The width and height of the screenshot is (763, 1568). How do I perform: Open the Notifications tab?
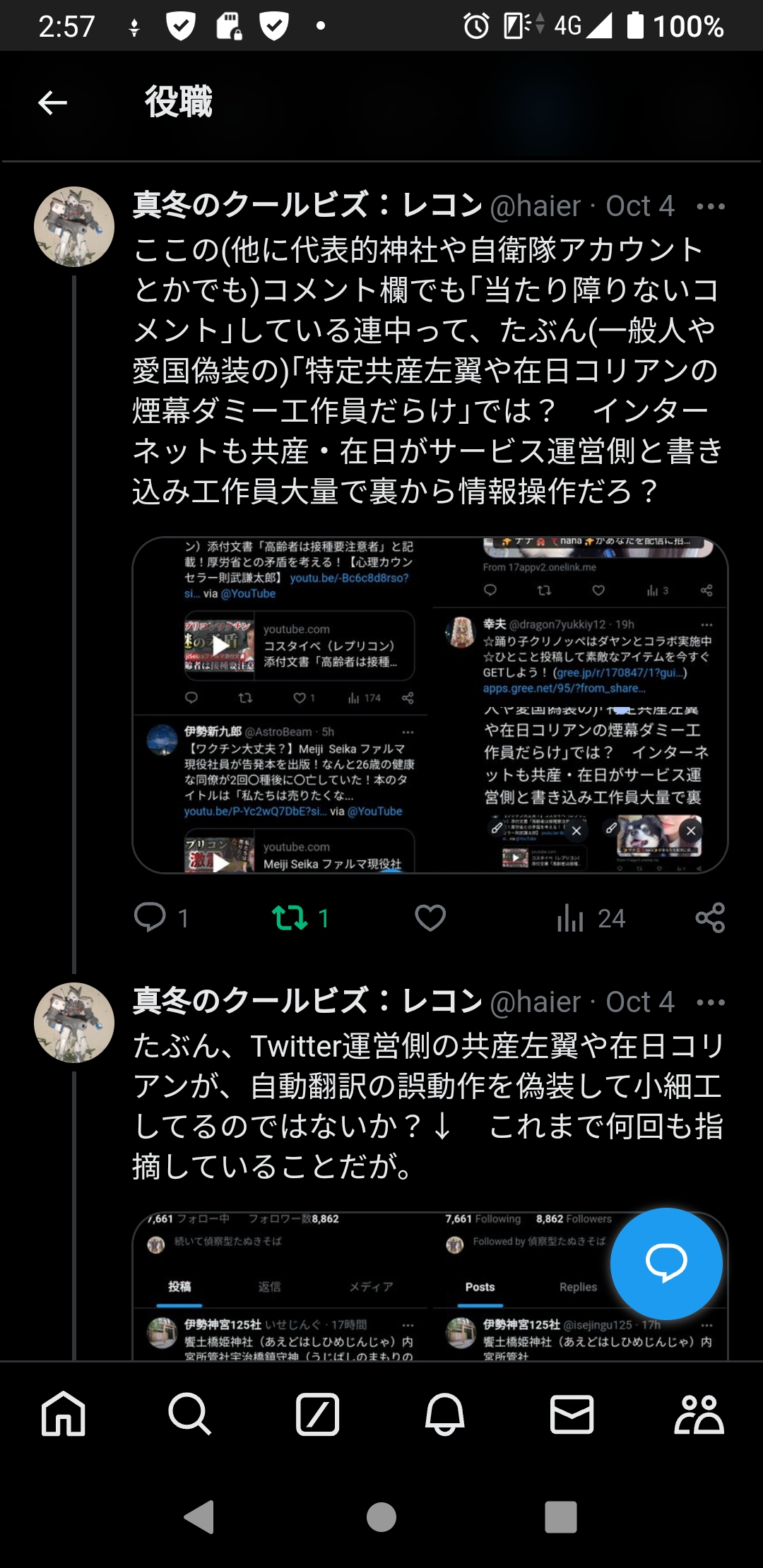click(444, 1414)
